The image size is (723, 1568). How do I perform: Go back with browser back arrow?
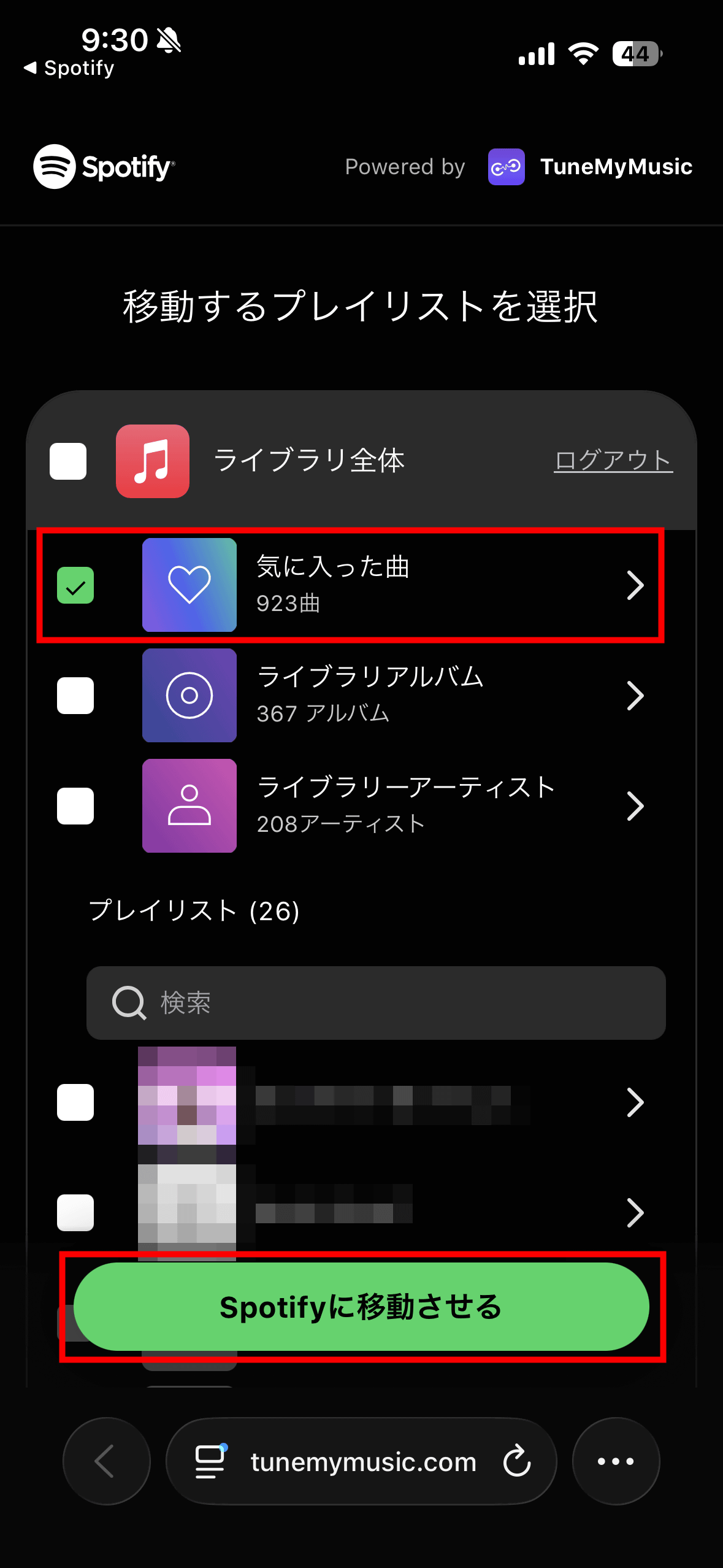click(106, 1461)
